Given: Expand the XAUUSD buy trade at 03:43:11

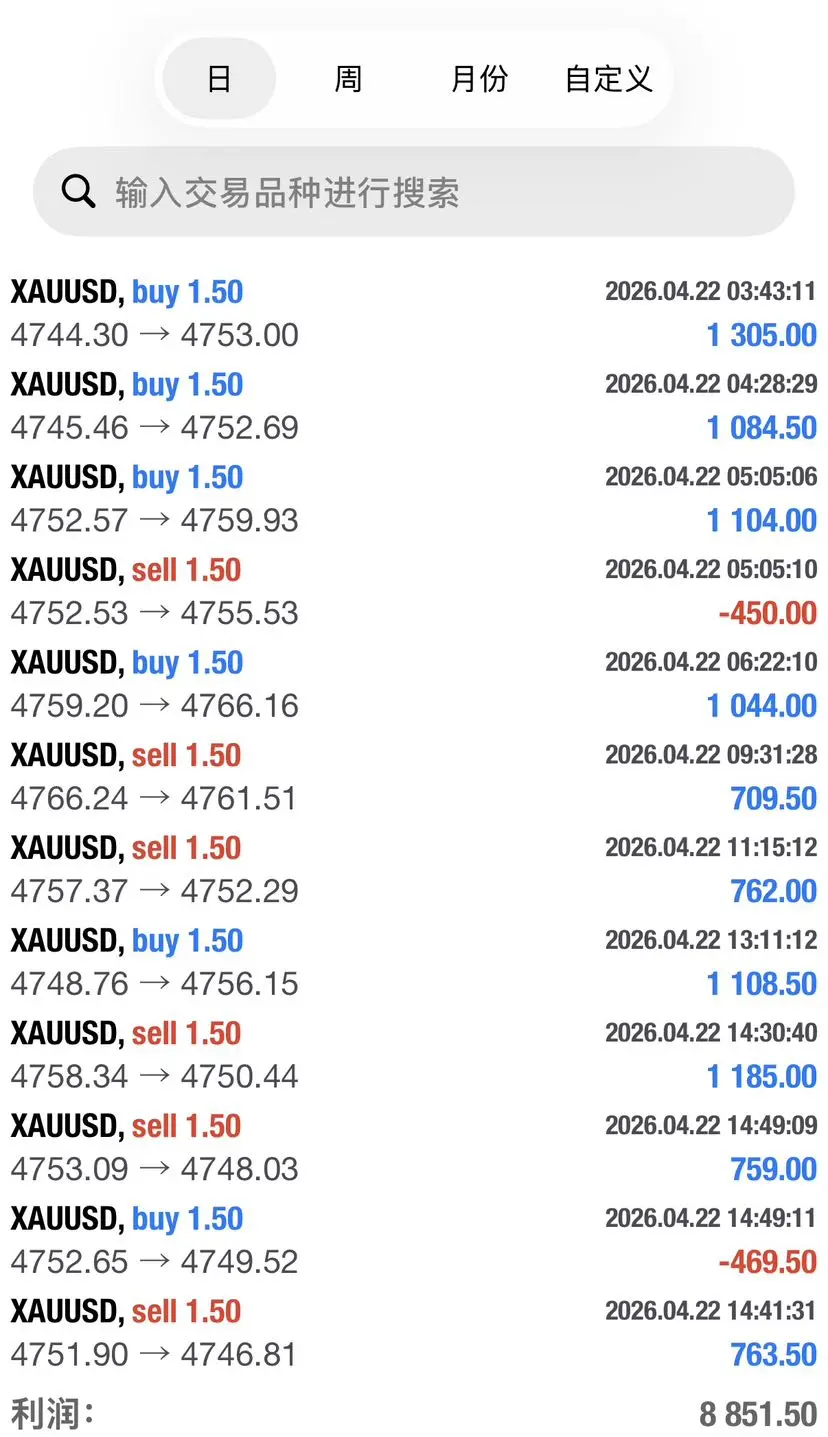Looking at the screenshot, I should (x=413, y=313).
